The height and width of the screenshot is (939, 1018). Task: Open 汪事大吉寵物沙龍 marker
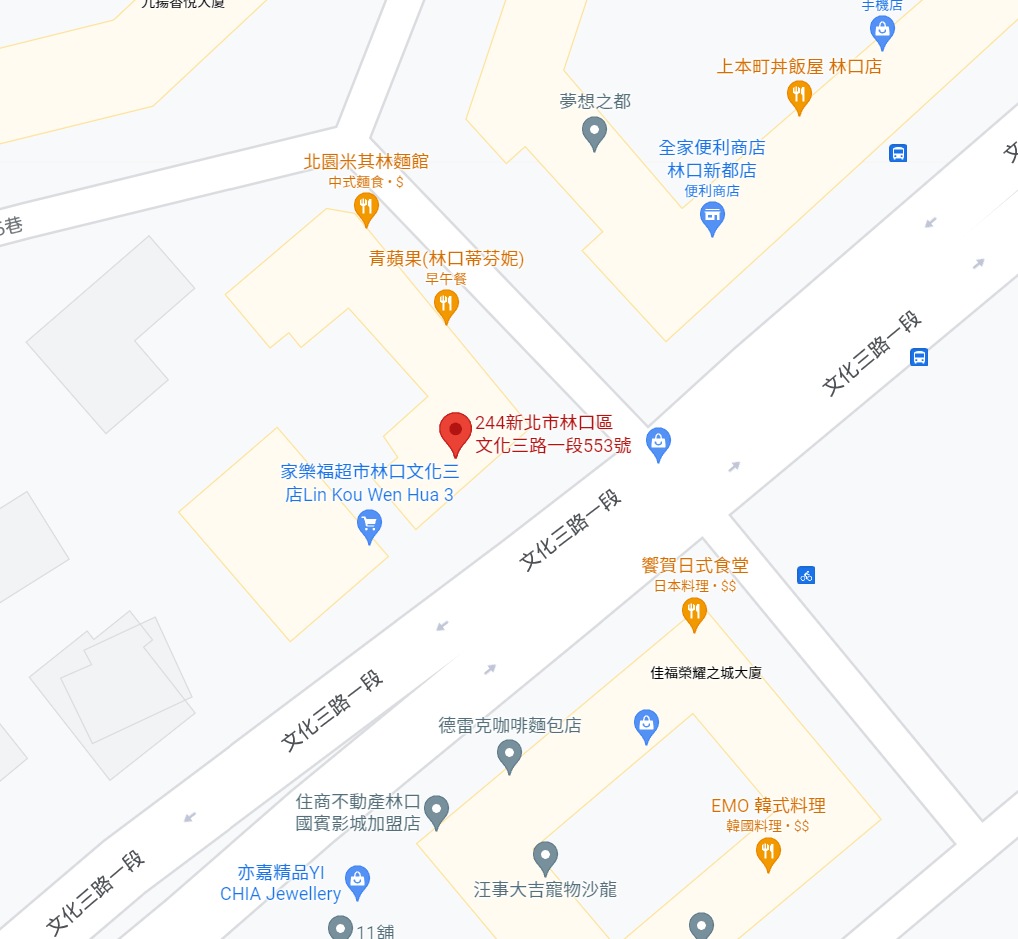[545, 857]
